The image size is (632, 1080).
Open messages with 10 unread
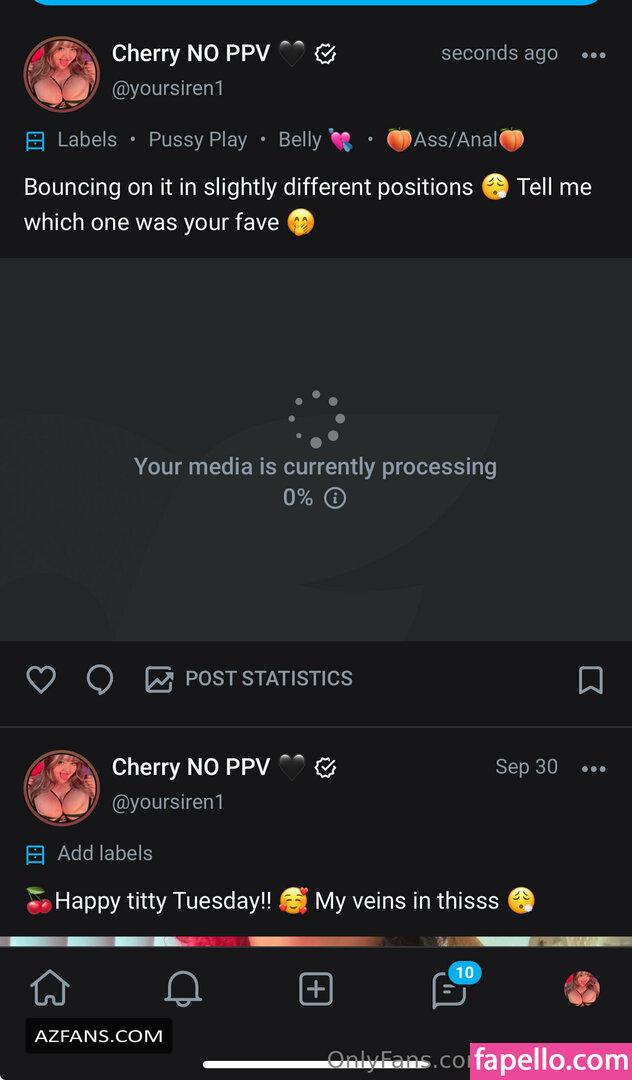pos(449,989)
